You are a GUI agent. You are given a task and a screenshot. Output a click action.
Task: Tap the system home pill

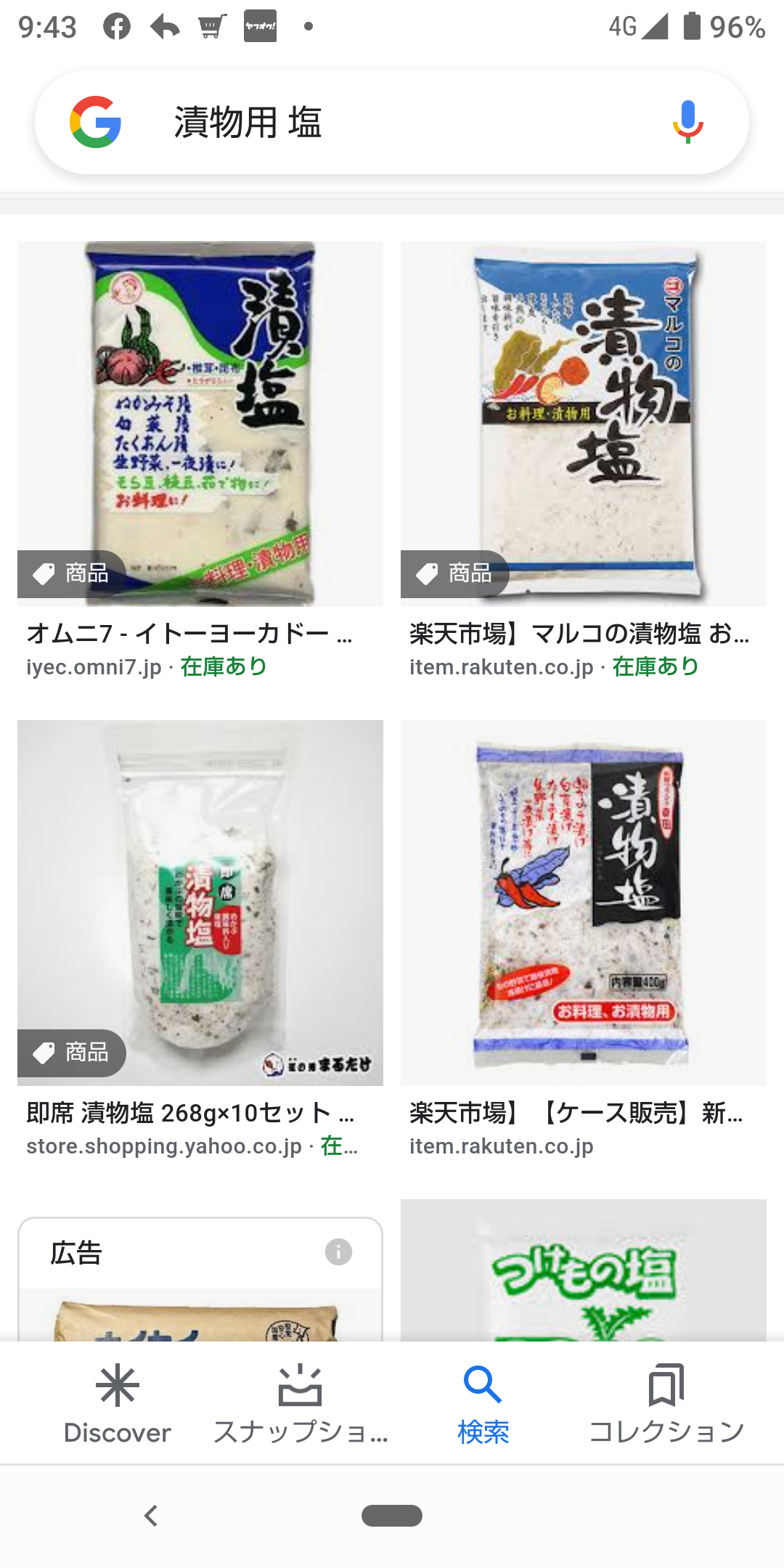(x=392, y=1516)
